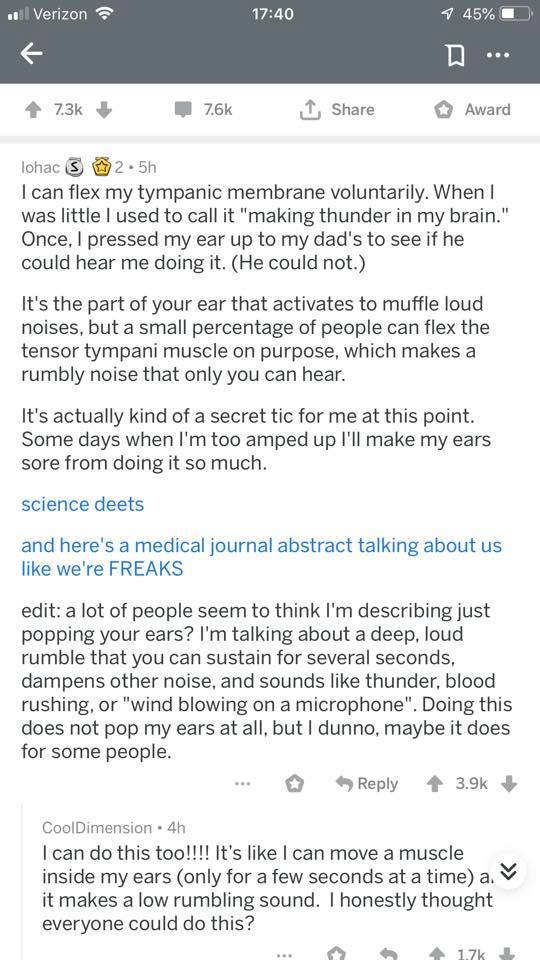
Task: Bookmark this post
Action: pyautogui.click(x=454, y=57)
